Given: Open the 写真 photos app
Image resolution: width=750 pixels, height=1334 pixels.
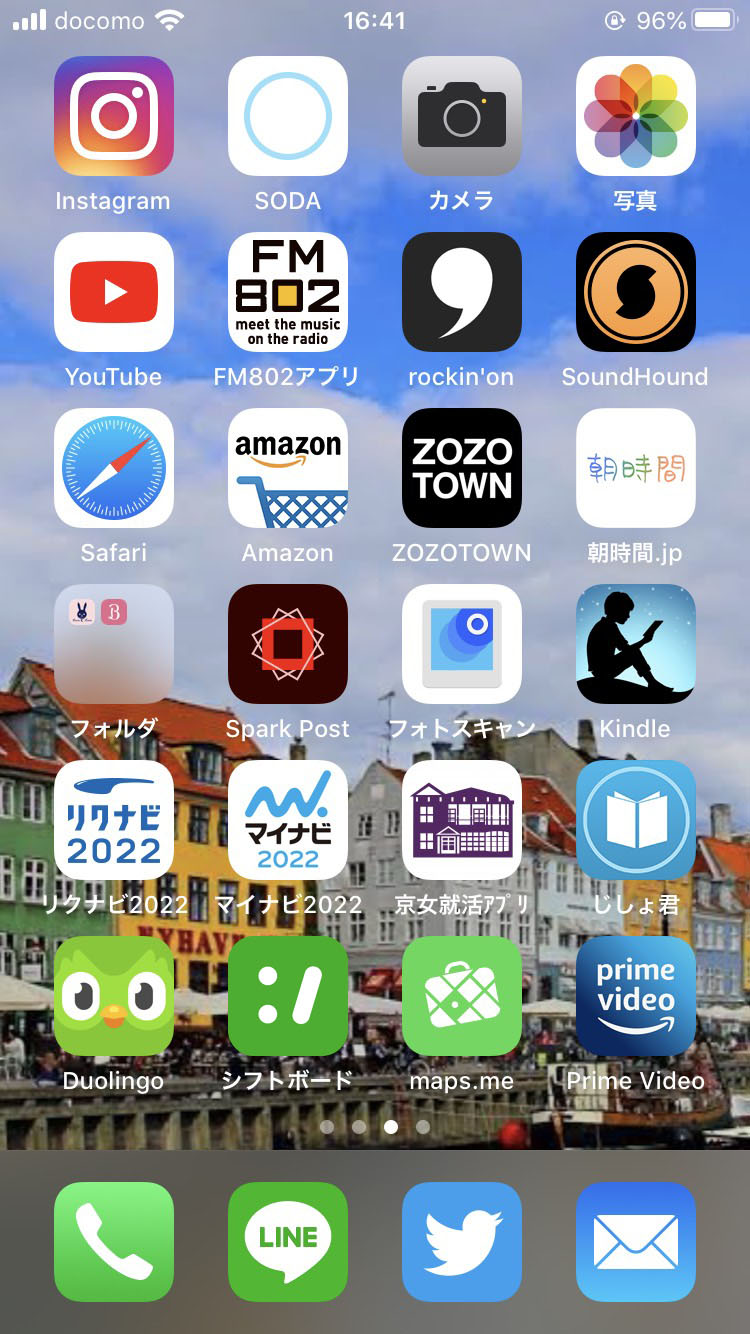Looking at the screenshot, I should (x=635, y=116).
